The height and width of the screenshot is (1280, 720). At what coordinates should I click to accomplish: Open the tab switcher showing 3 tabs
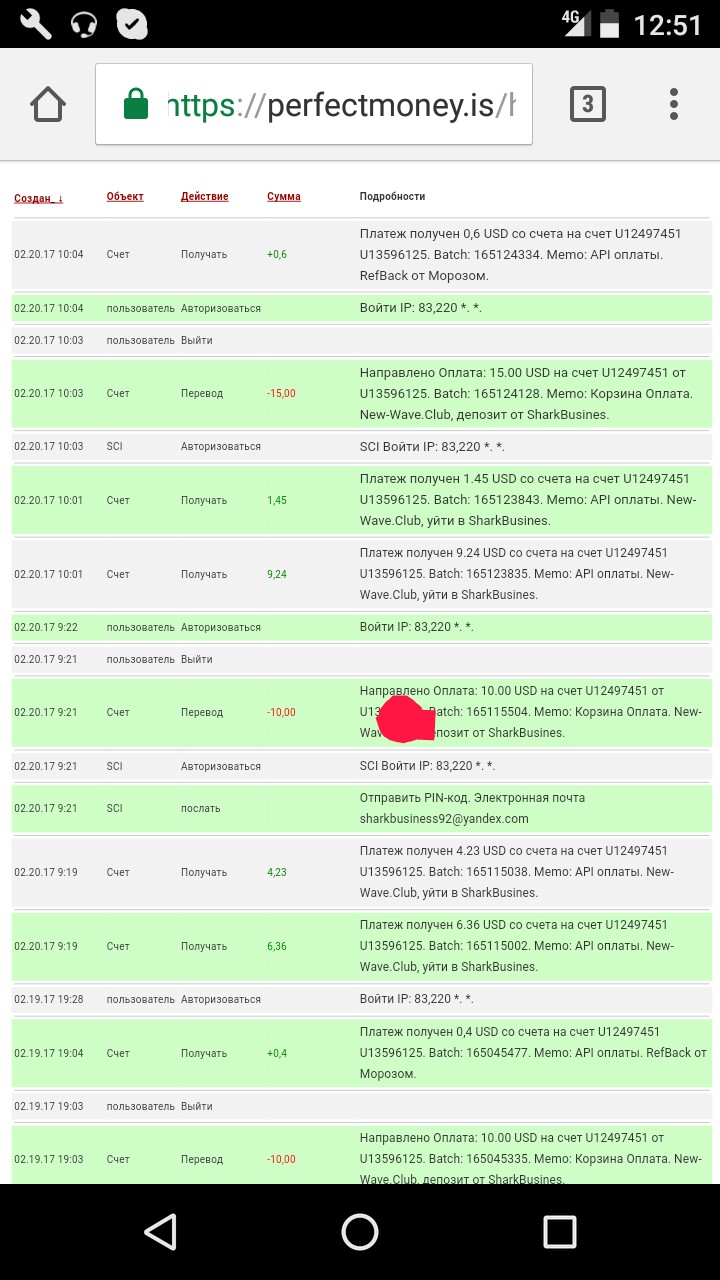(x=587, y=104)
